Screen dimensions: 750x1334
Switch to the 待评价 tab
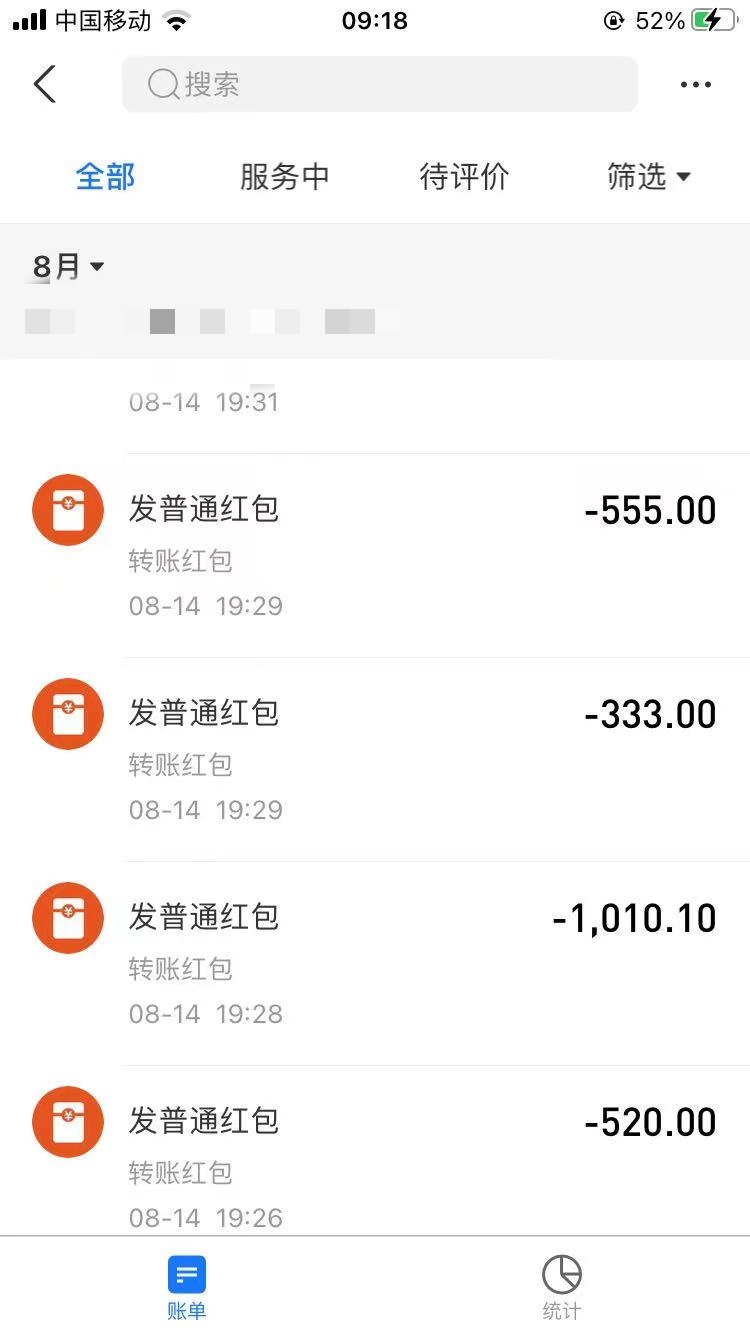464,177
